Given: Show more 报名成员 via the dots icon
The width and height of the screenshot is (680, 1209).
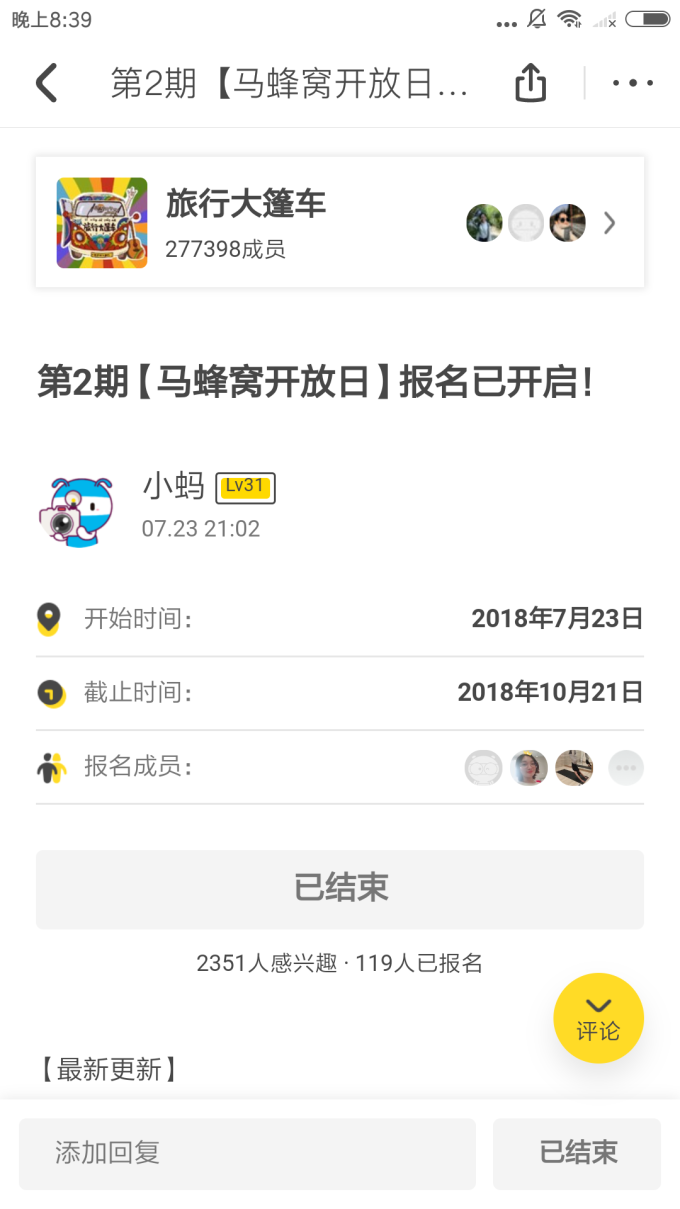Looking at the screenshot, I should (626, 767).
